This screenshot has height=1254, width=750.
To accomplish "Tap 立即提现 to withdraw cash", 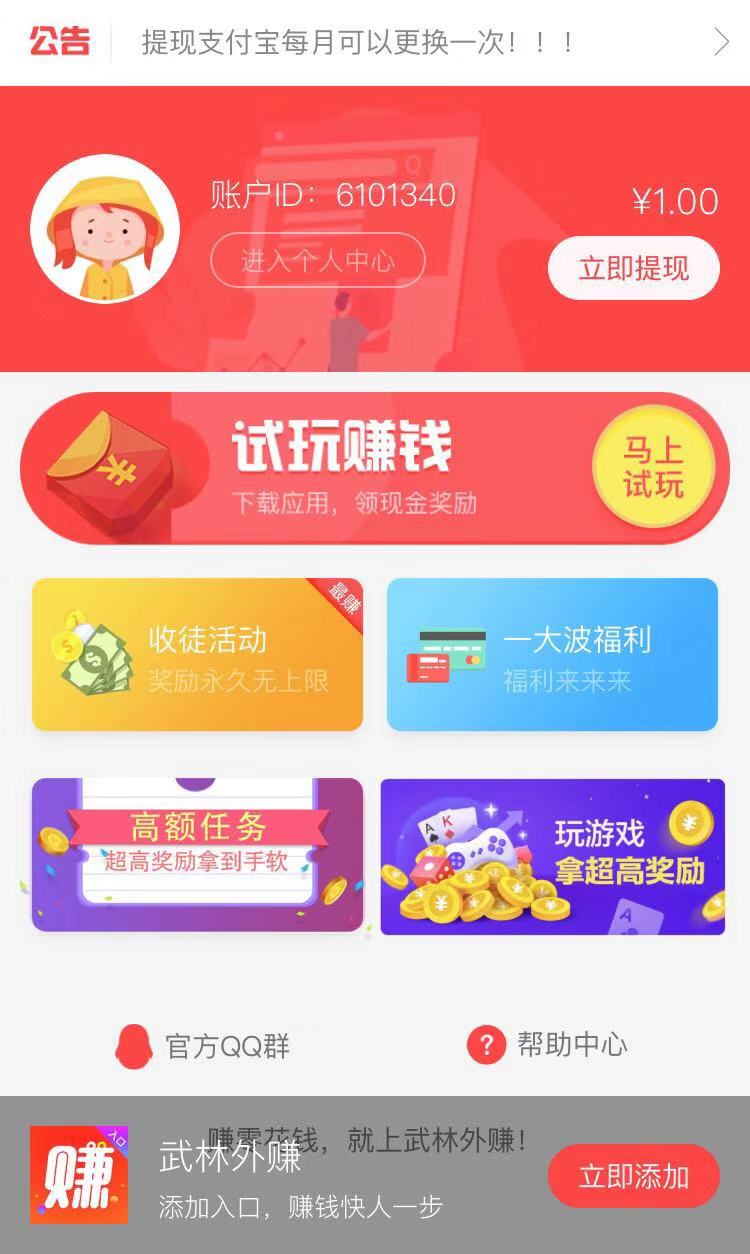I will pos(634,268).
